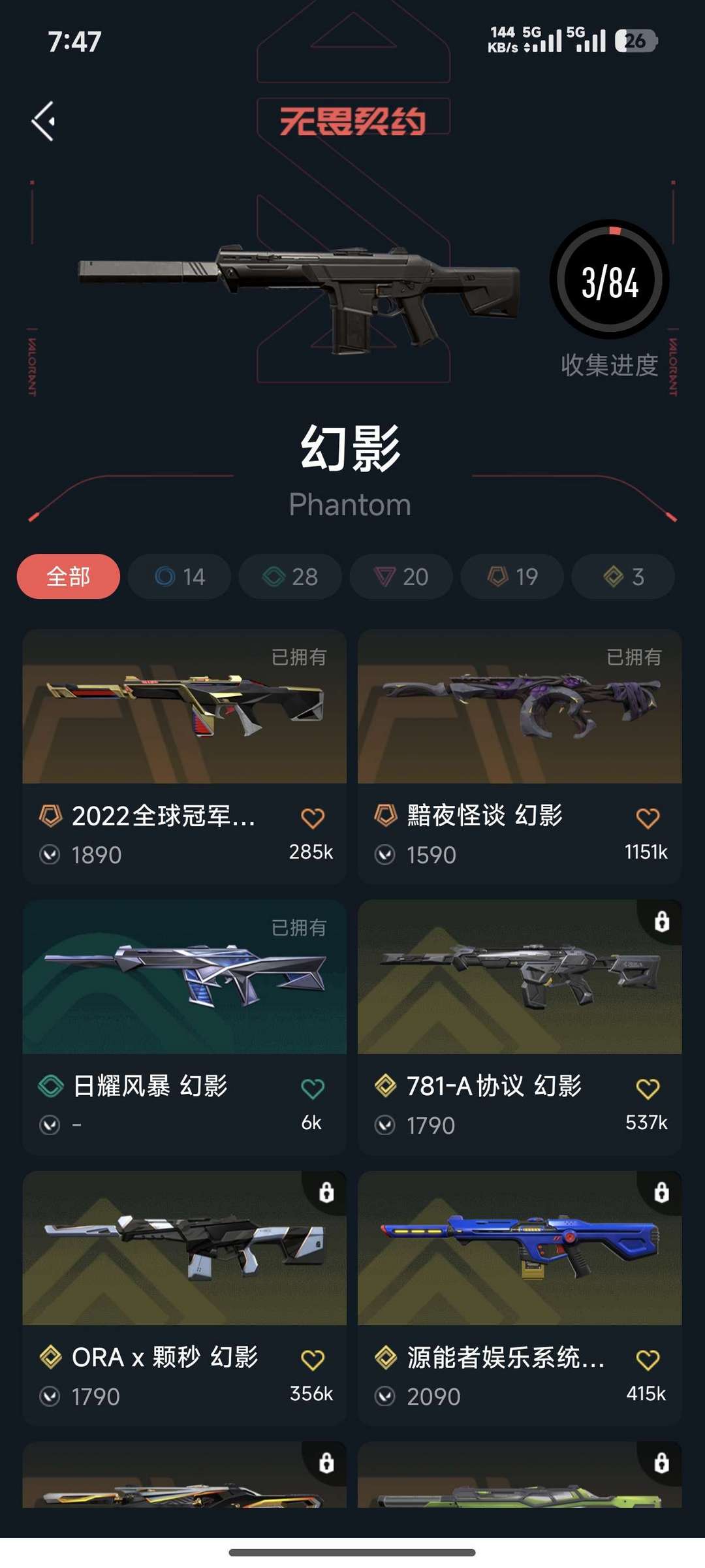
Task: Like the 781-A协议 幻影 skin
Action: point(648,1089)
